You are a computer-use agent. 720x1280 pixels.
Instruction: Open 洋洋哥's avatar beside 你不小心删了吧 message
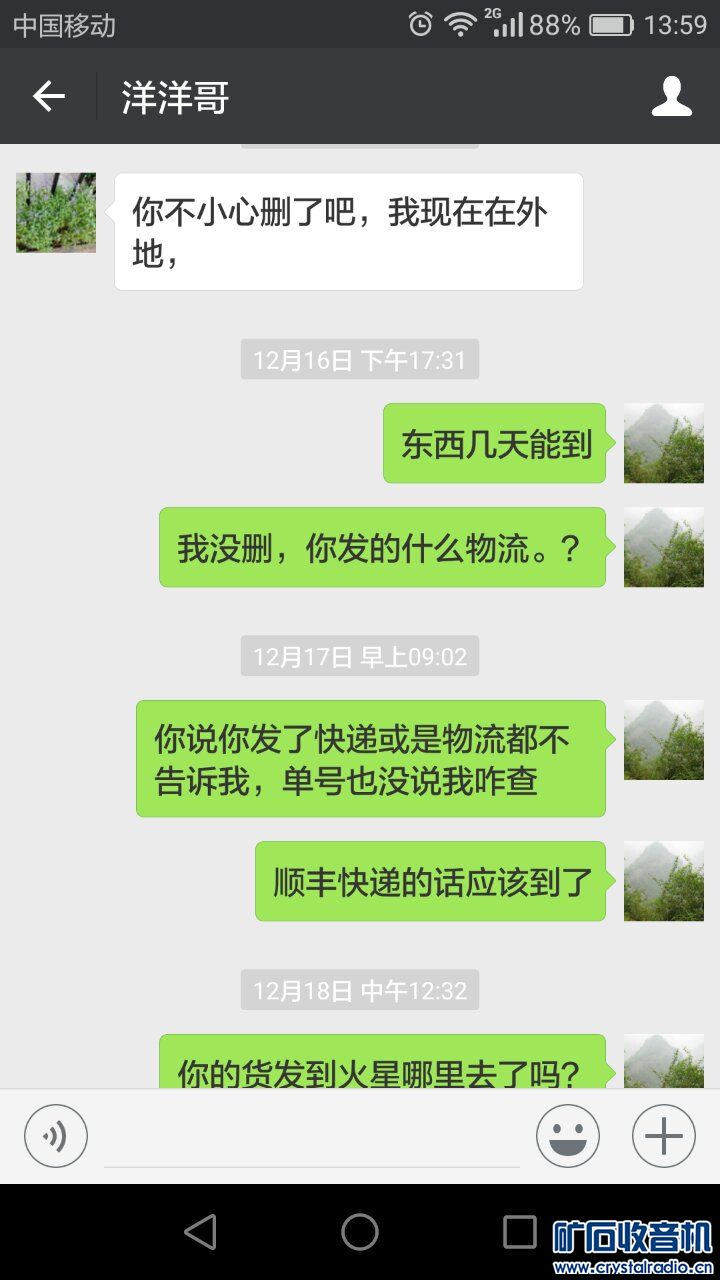[56, 212]
